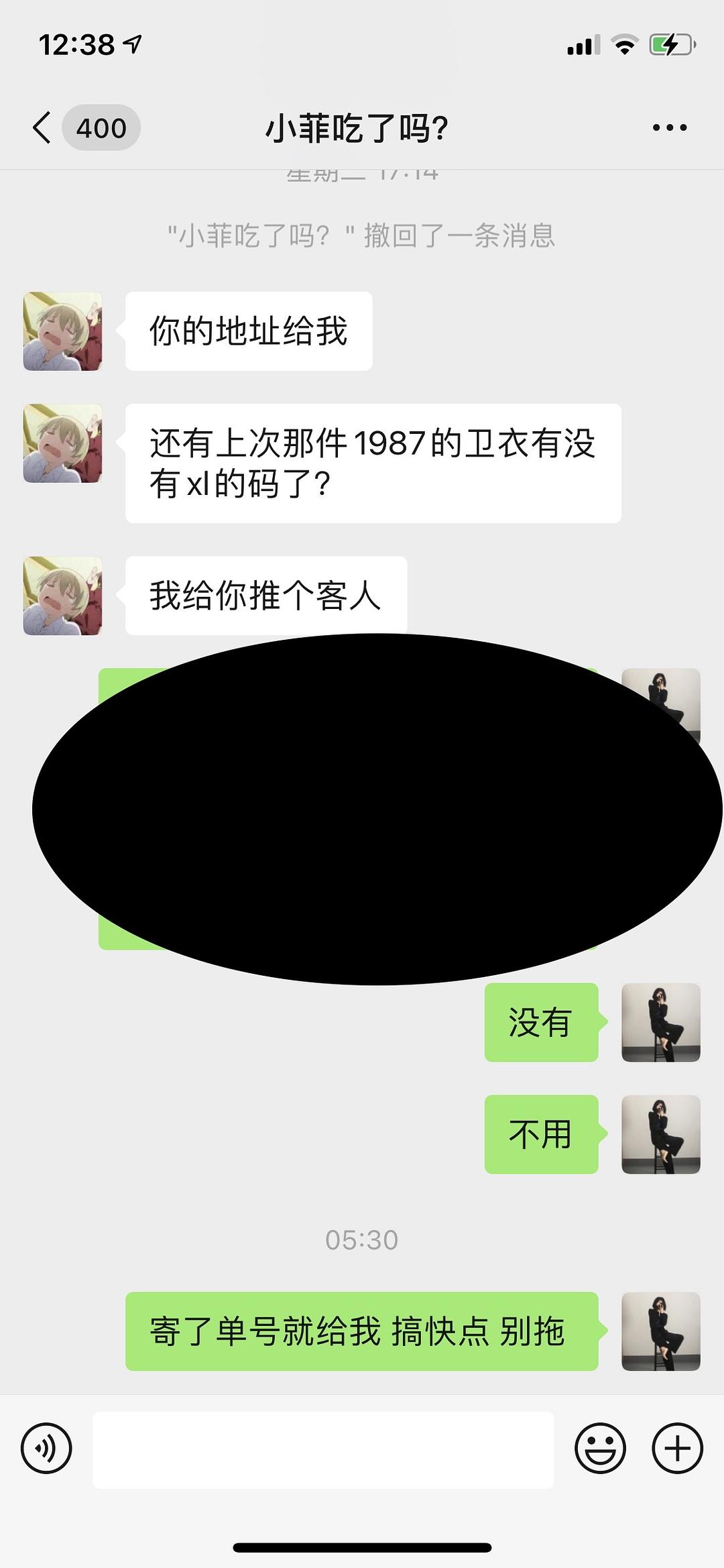The width and height of the screenshot is (724, 1568).
Task: Open the contact's avatar beside 你的地址给我
Action: pos(63,331)
